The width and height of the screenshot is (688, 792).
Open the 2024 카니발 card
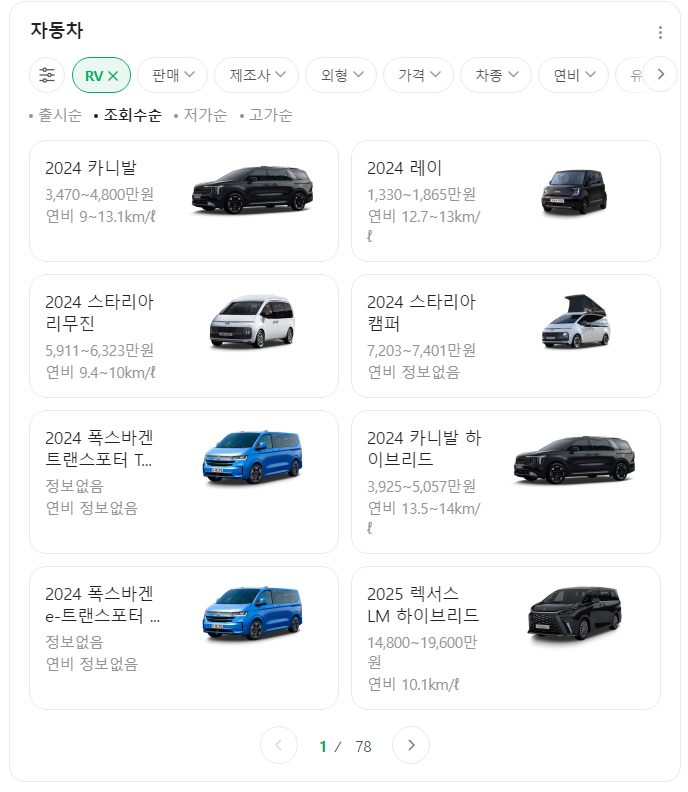[x=184, y=201]
